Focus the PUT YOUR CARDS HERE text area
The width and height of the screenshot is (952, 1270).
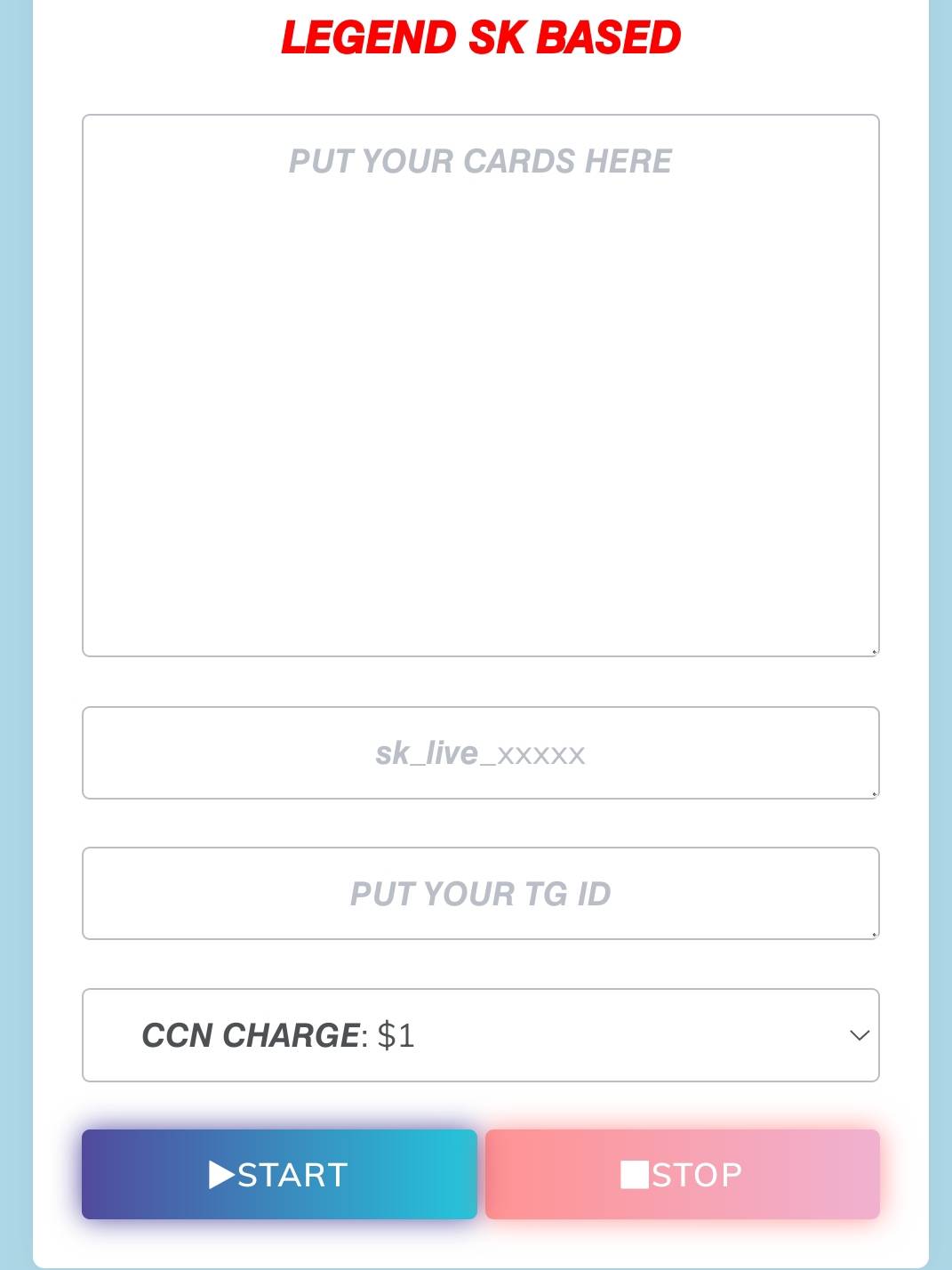(480, 385)
